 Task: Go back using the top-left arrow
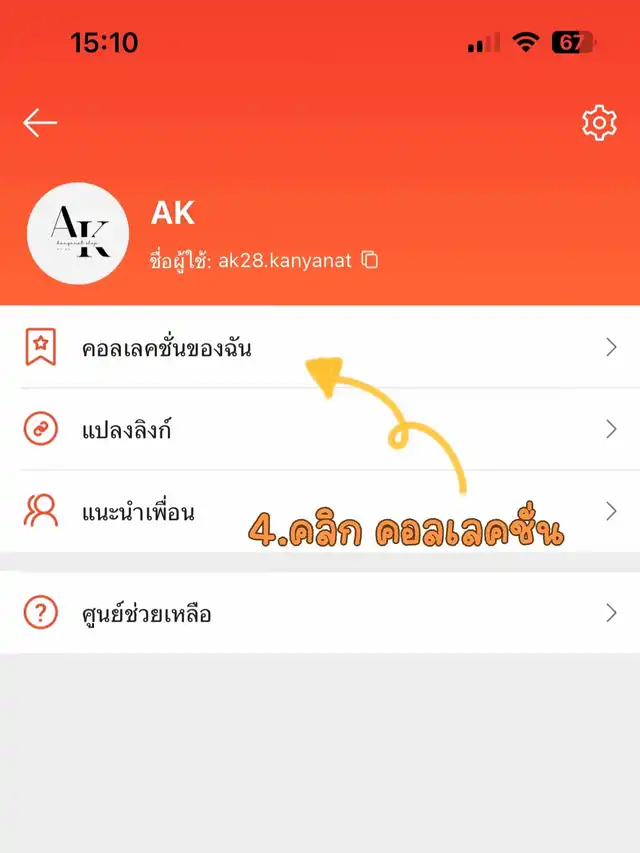(40, 123)
